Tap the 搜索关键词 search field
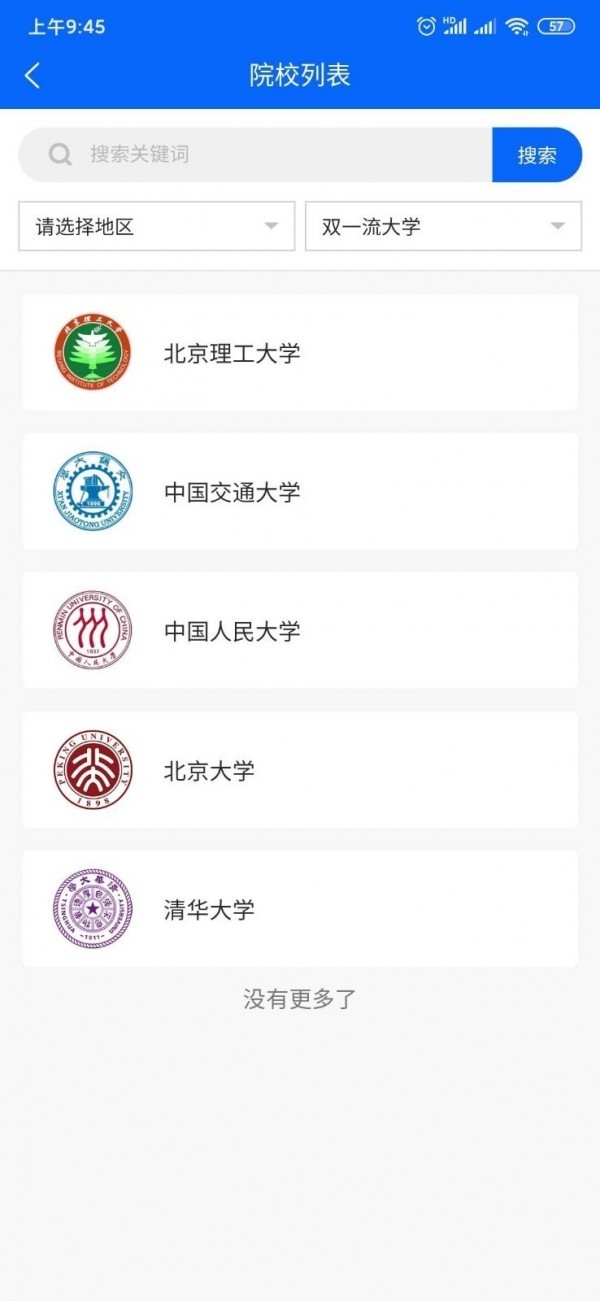This screenshot has width=600, height=1301. [270, 155]
